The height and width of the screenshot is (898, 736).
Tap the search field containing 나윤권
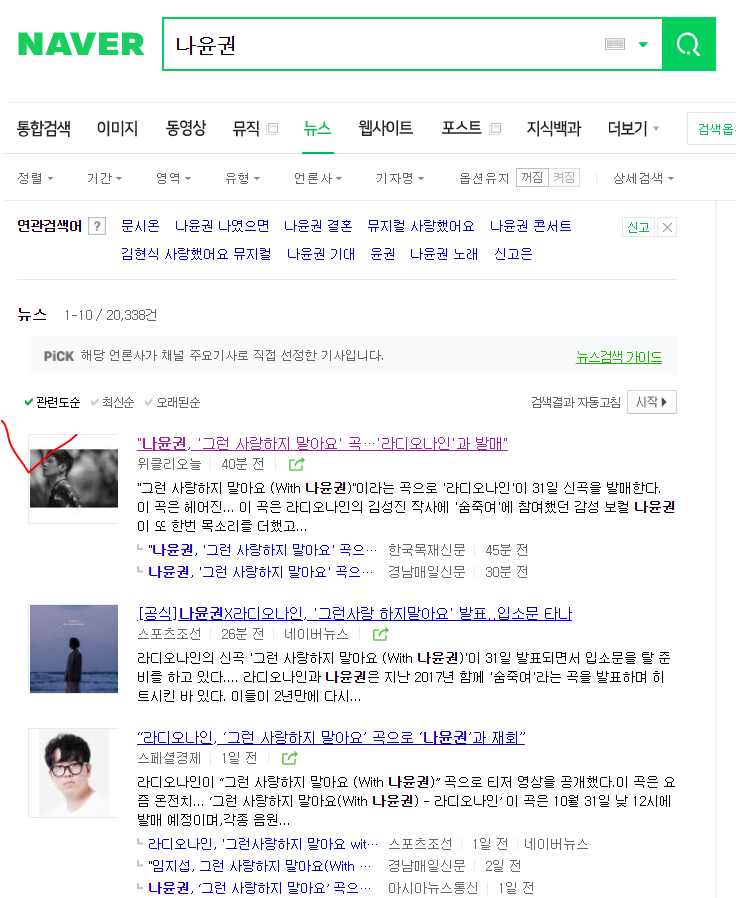pyautogui.click(x=385, y=45)
